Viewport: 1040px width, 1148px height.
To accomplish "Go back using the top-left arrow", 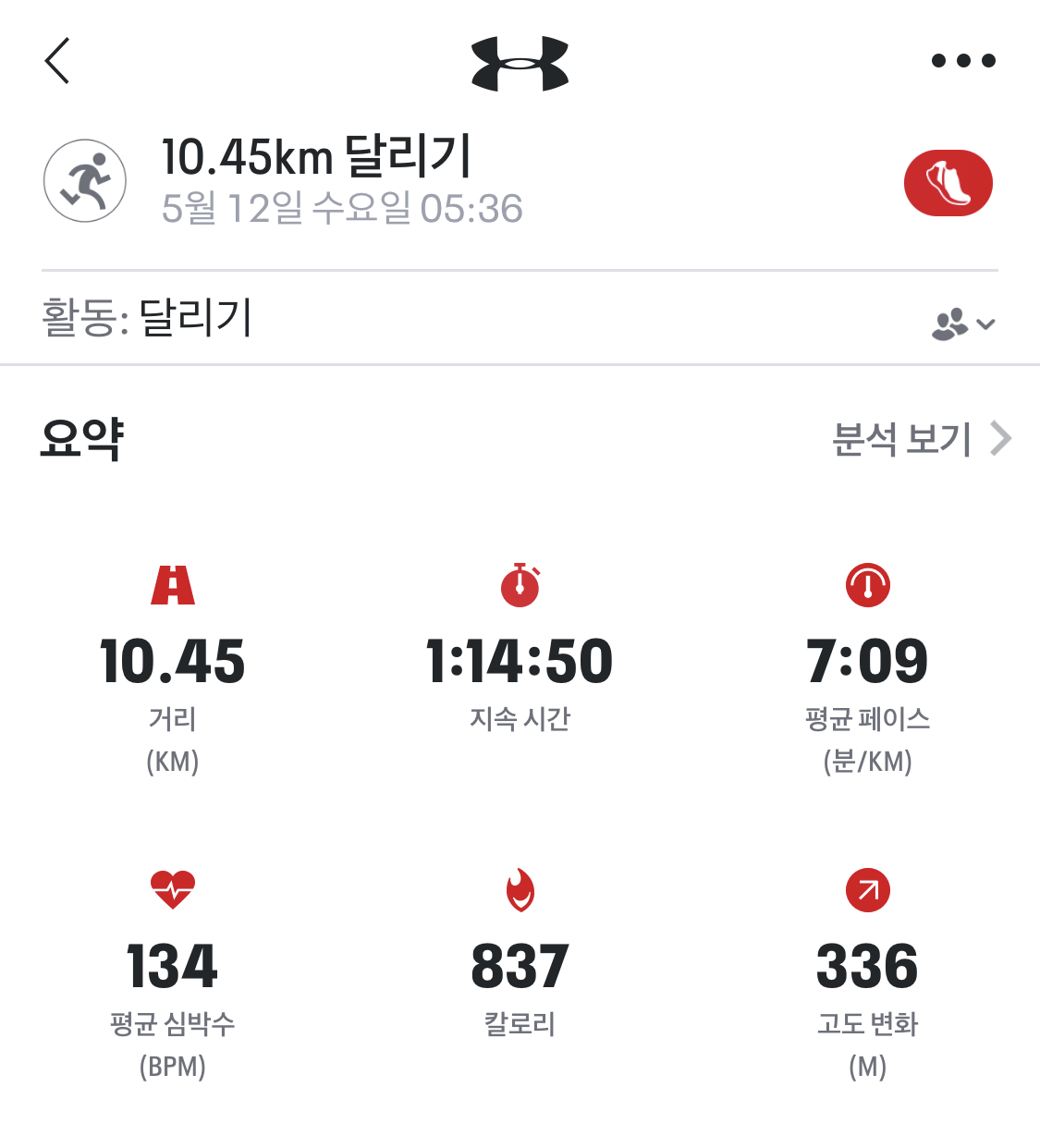I will tap(57, 61).
